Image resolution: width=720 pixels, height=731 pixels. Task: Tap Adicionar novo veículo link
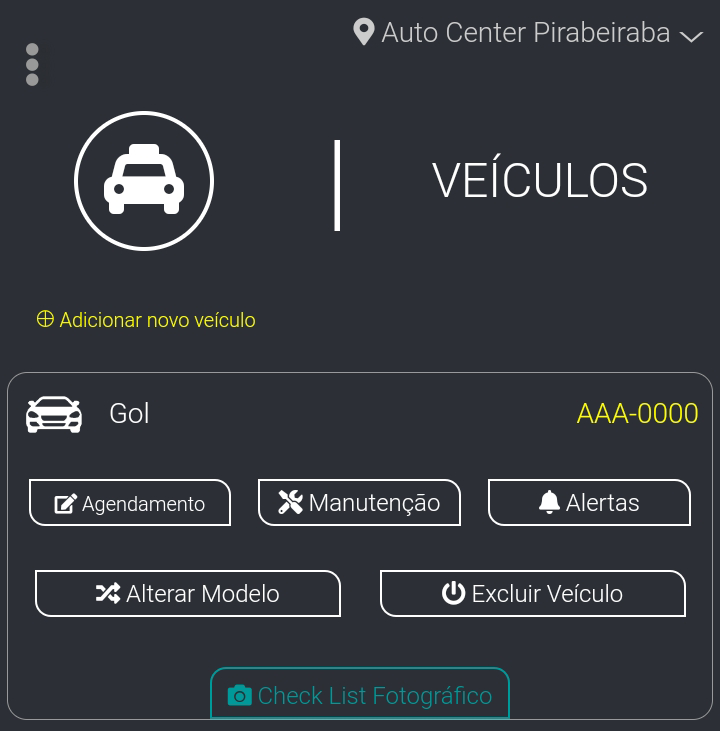pyautogui.click(x=146, y=320)
